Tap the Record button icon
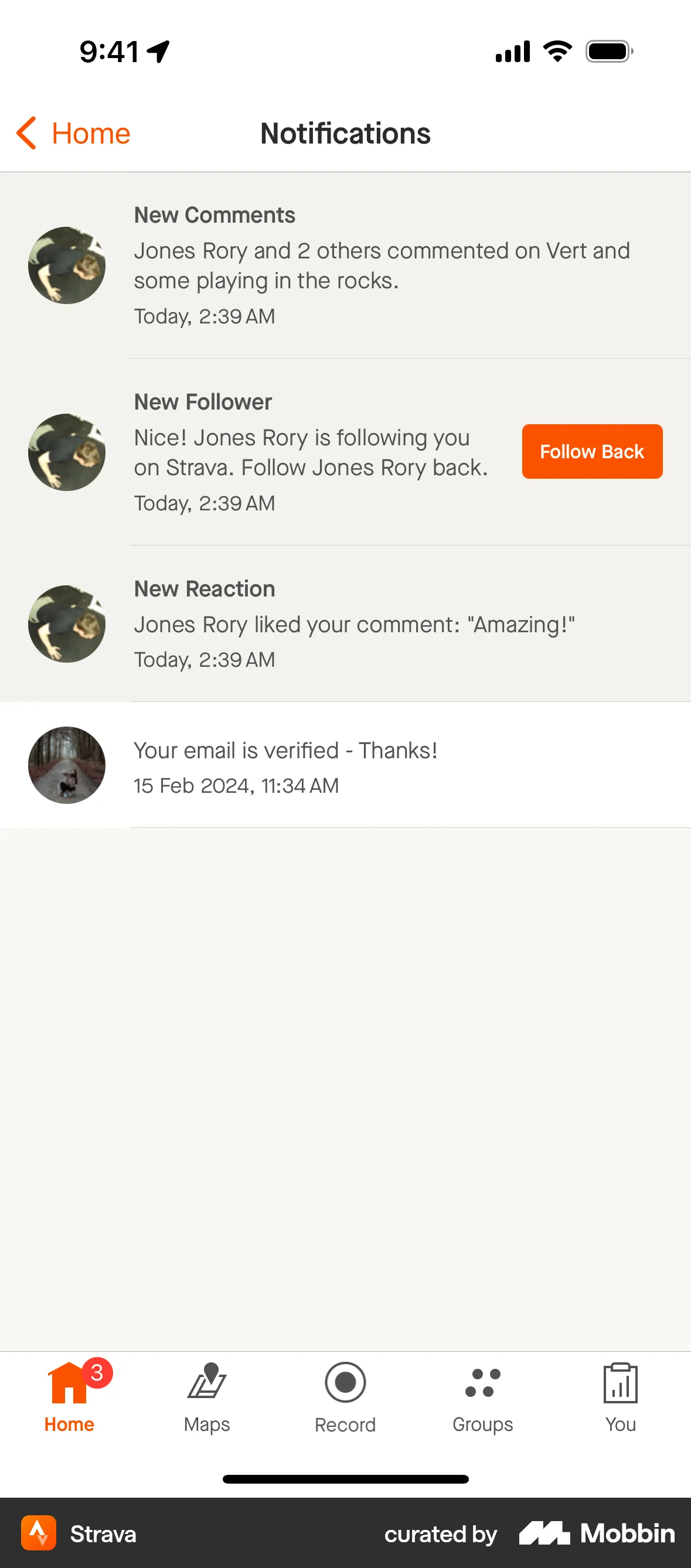 345,1382
